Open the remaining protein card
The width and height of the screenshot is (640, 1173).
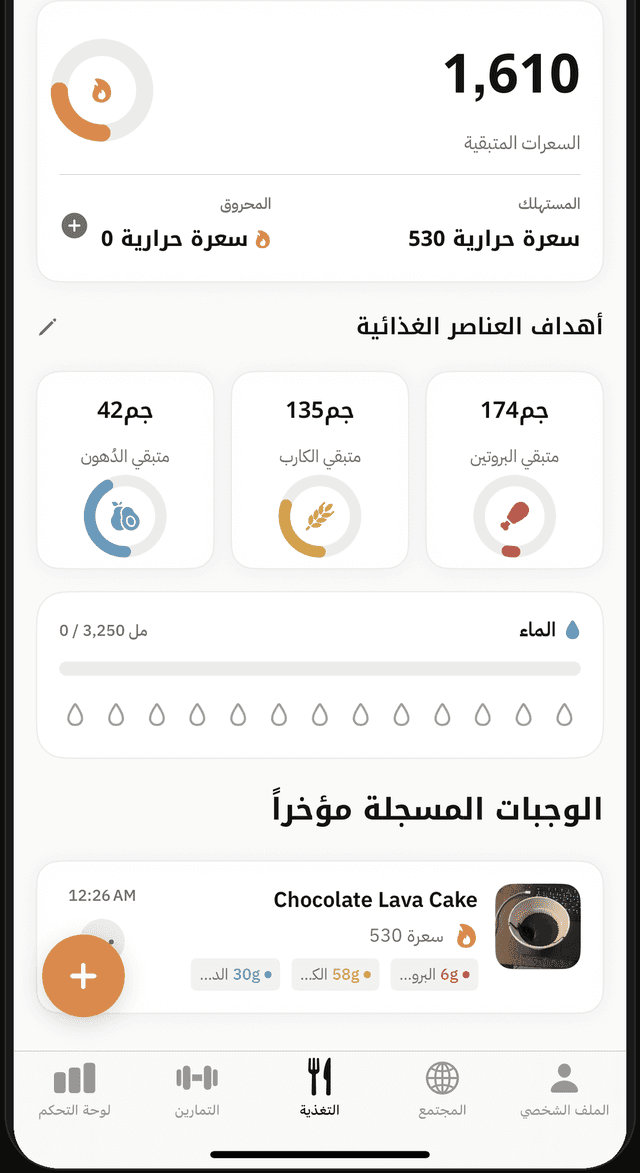point(514,470)
